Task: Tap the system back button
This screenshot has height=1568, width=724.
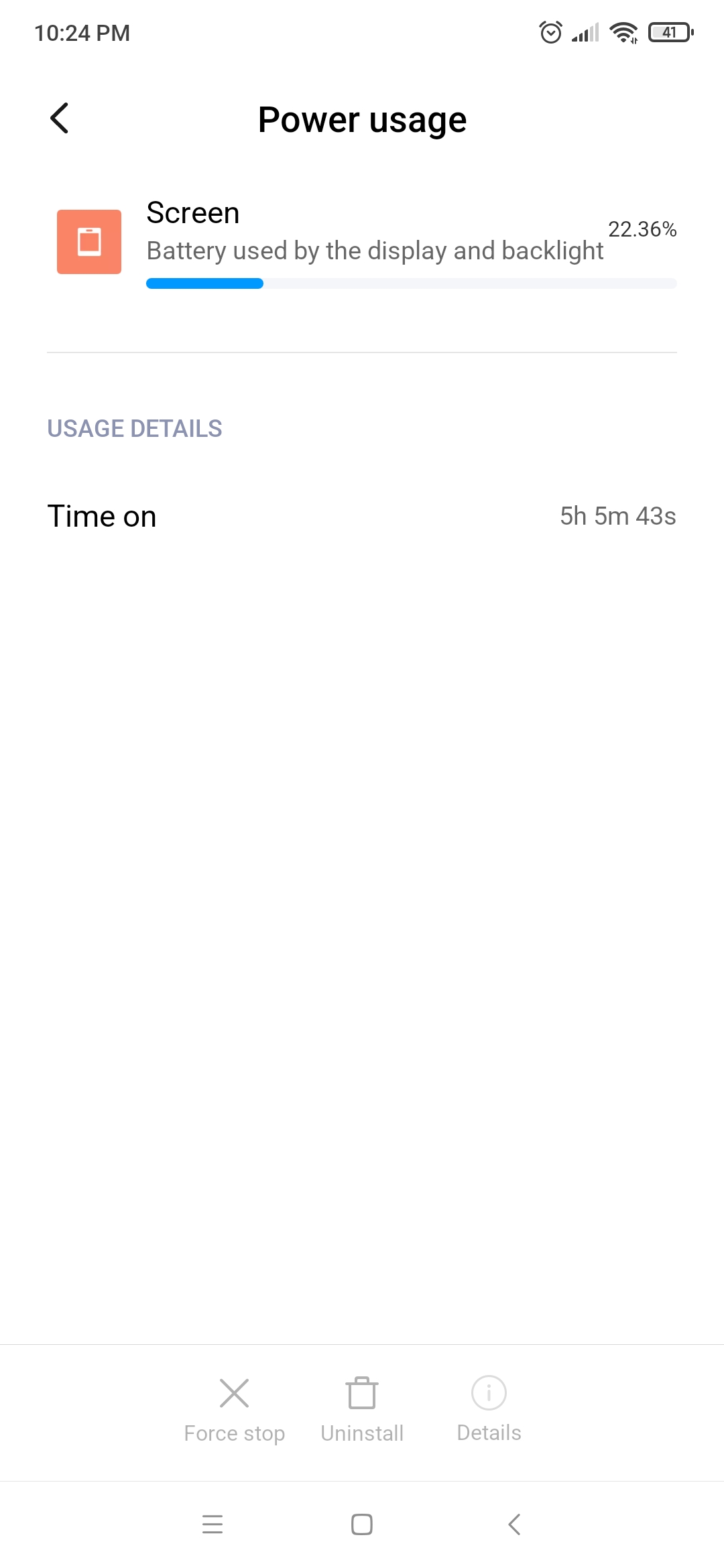Action: tap(514, 1524)
